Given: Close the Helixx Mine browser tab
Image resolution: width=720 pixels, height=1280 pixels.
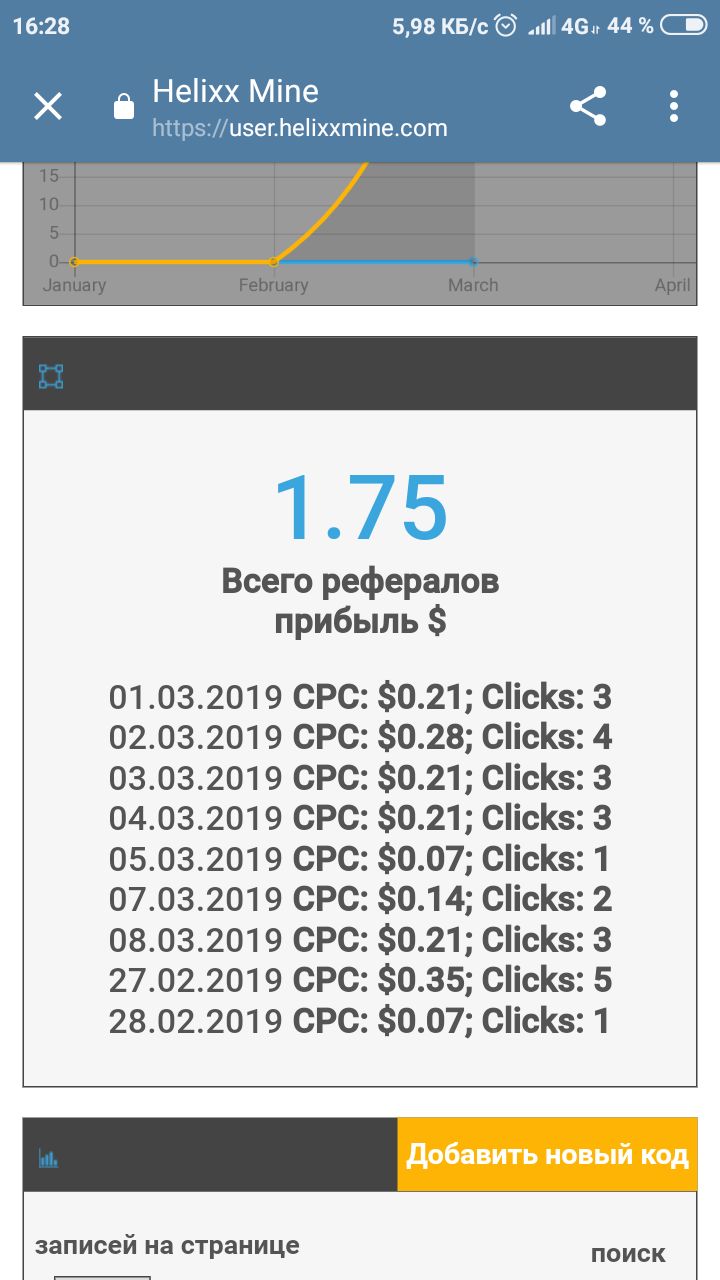Looking at the screenshot, I should 48,106.
